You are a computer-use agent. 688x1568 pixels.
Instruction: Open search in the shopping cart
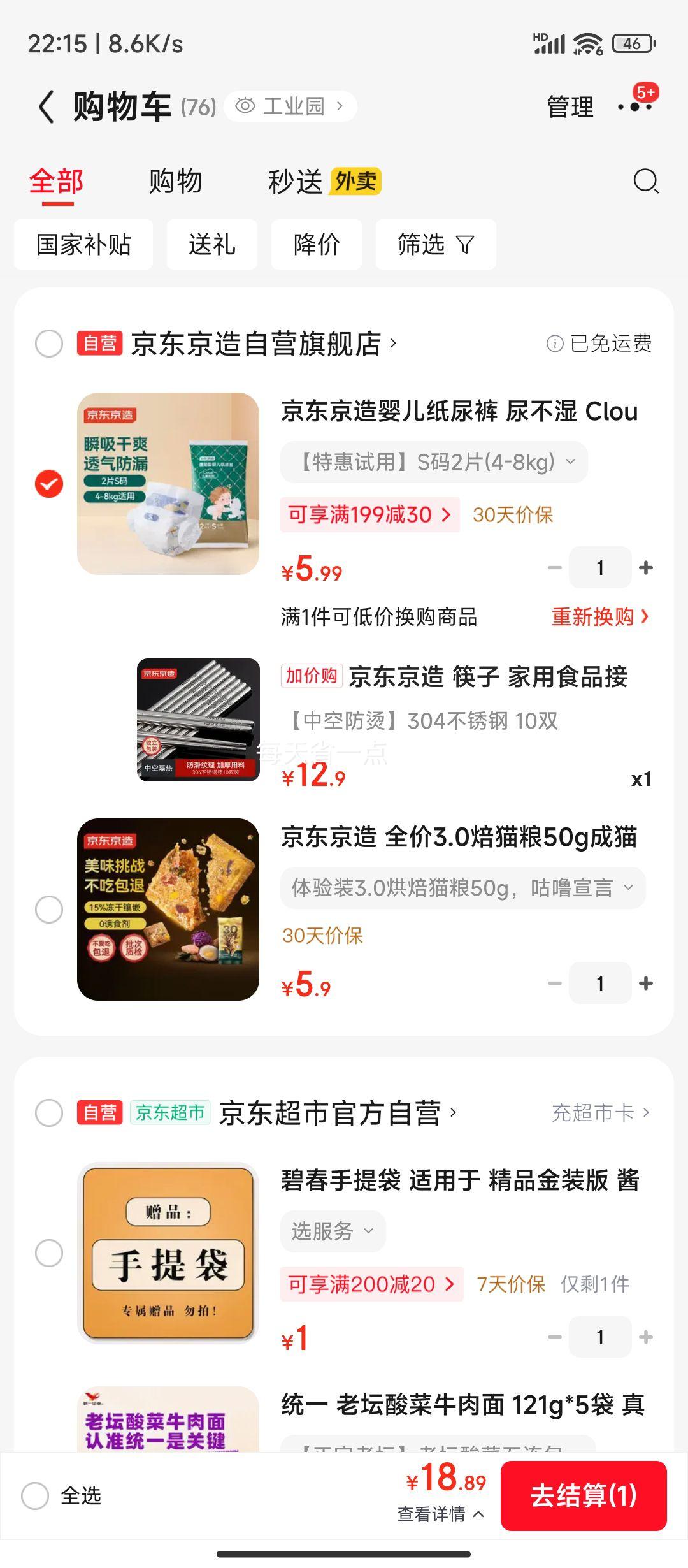[648, 182]
